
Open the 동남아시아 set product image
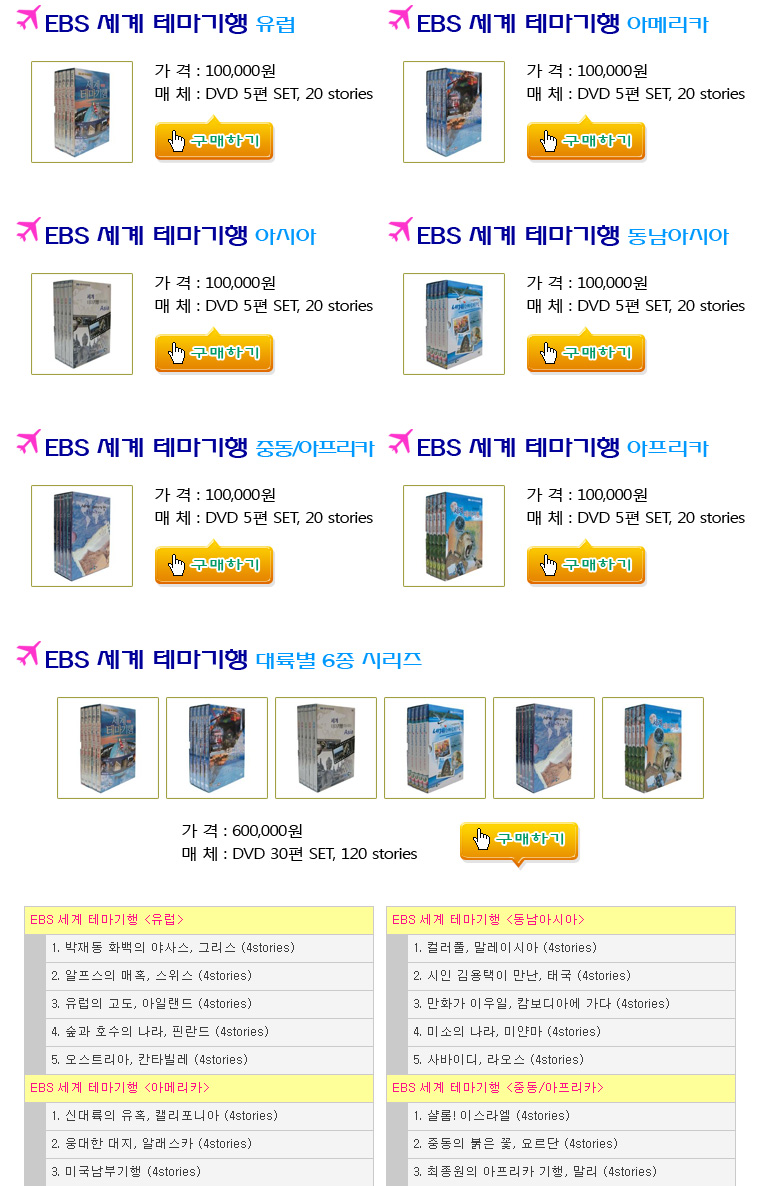tap(454, 324)
